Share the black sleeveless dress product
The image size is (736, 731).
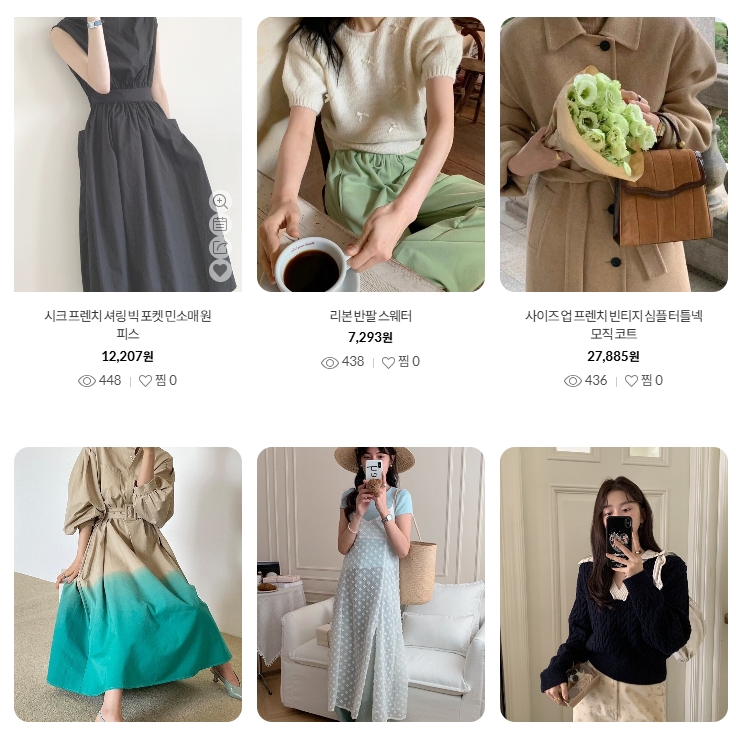pos(220,248)
